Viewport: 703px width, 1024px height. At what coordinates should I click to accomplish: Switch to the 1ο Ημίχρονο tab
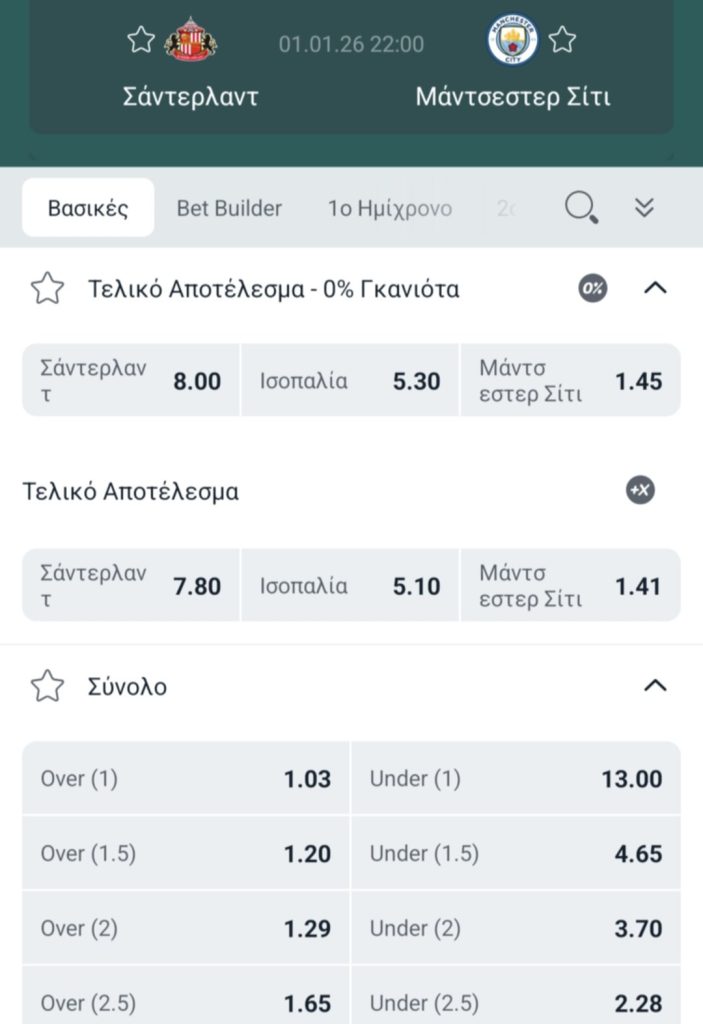[x=389, y=208]
